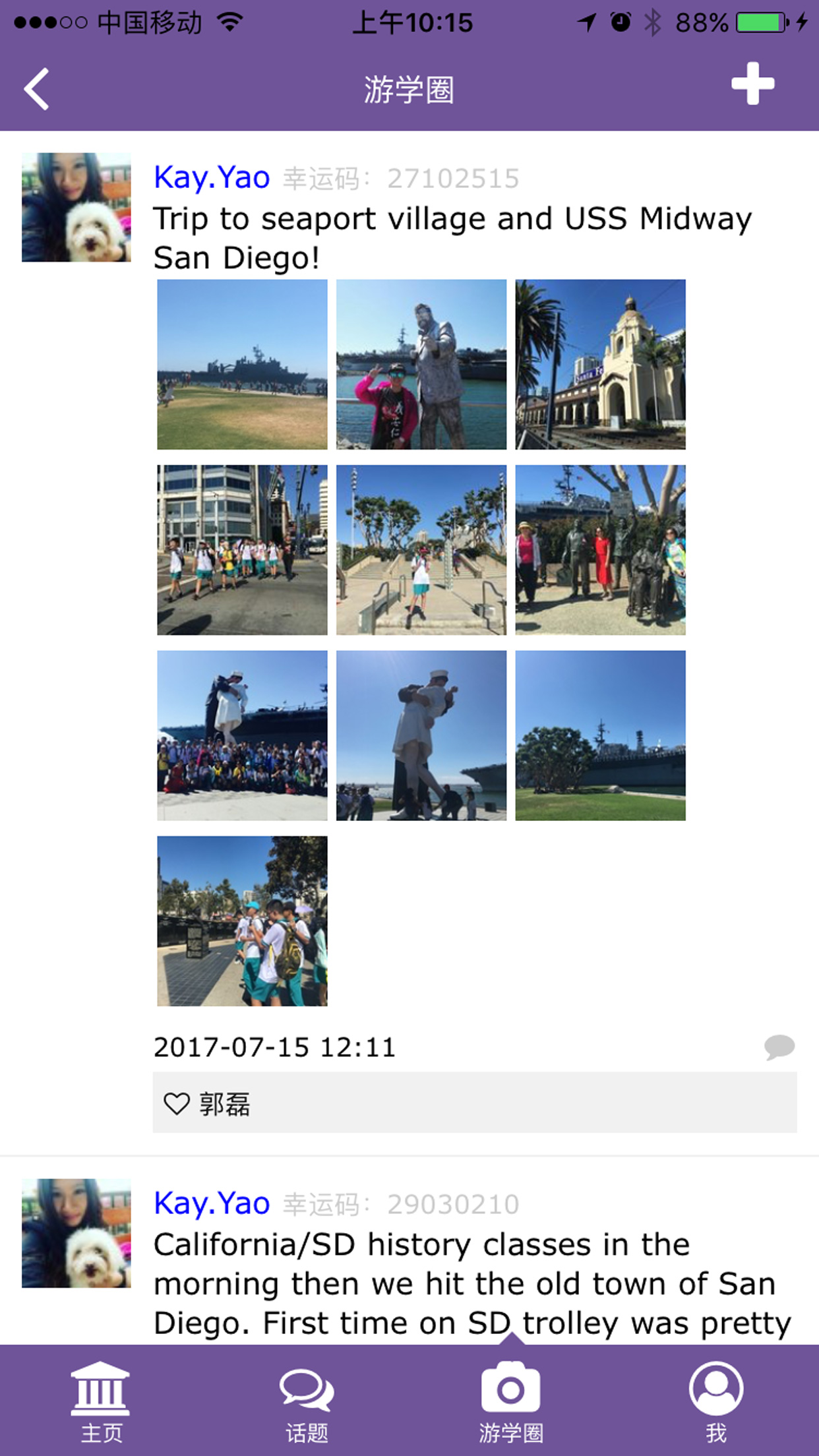Open Kay.Yao's name on the history classes post
This screenshot has width=819, height=1456.
[x=212, y=1203]
